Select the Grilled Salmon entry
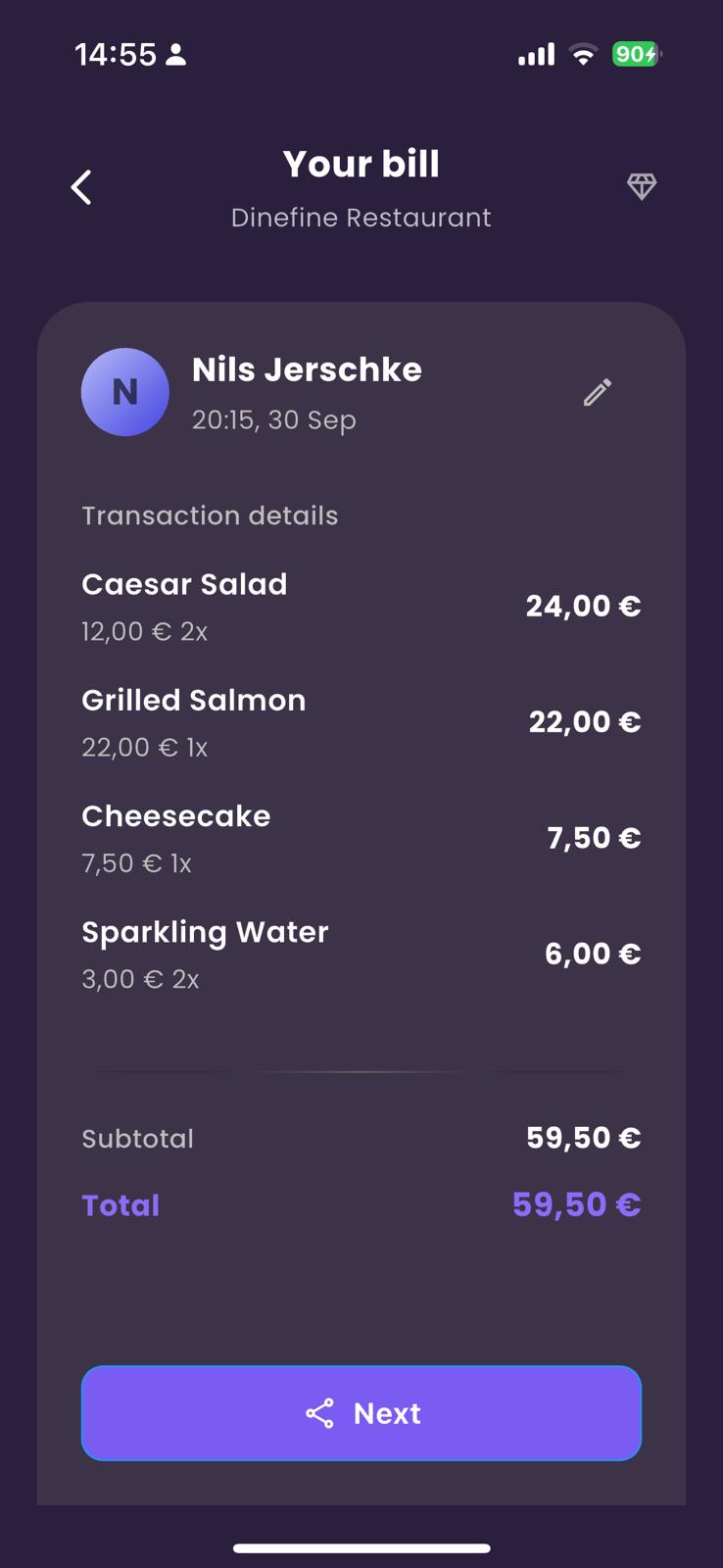The image size is (723, 1568). [193, 700]
